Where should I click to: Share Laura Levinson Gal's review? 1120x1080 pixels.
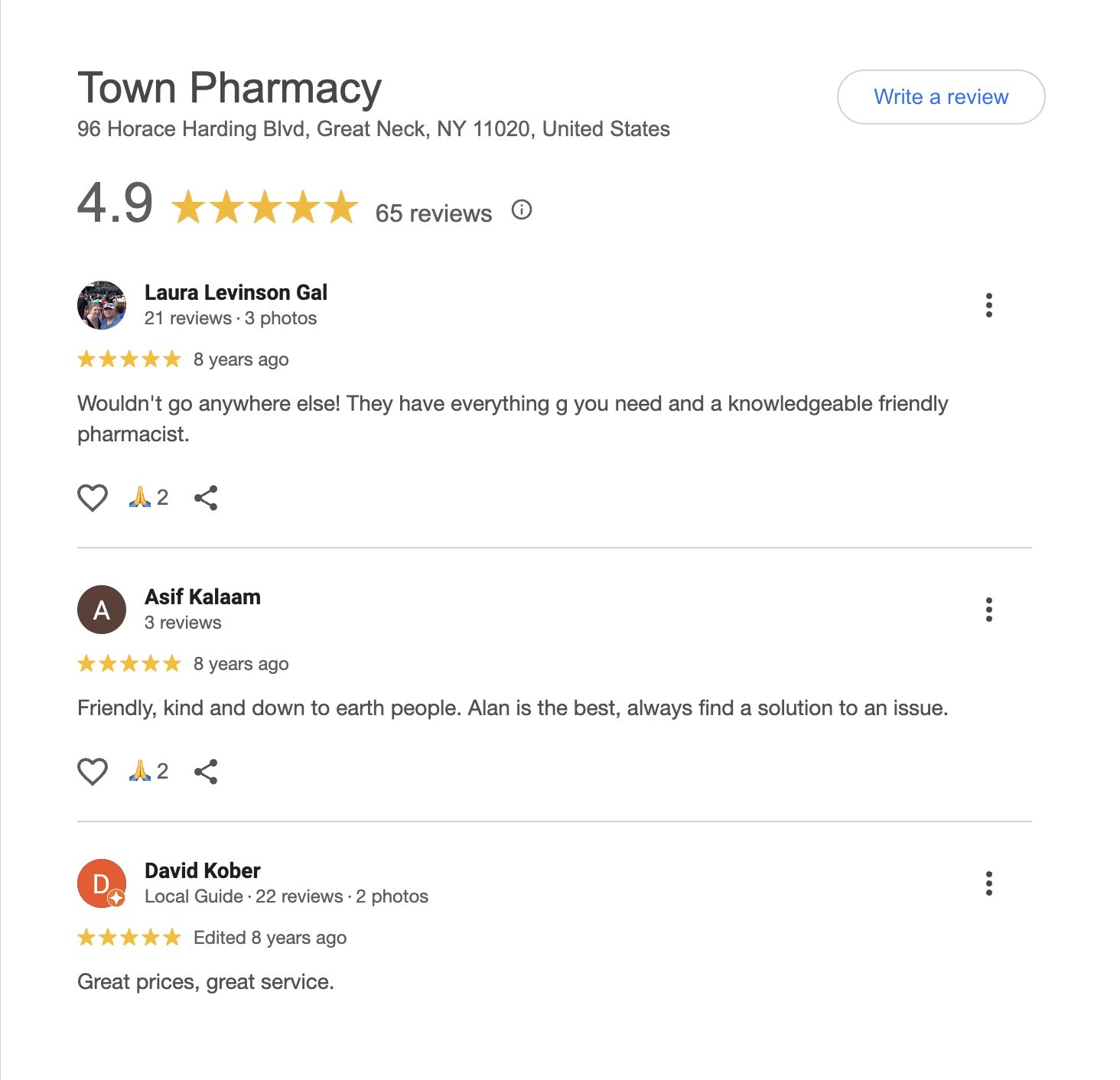pyautogui.click(x=206, y=498)
